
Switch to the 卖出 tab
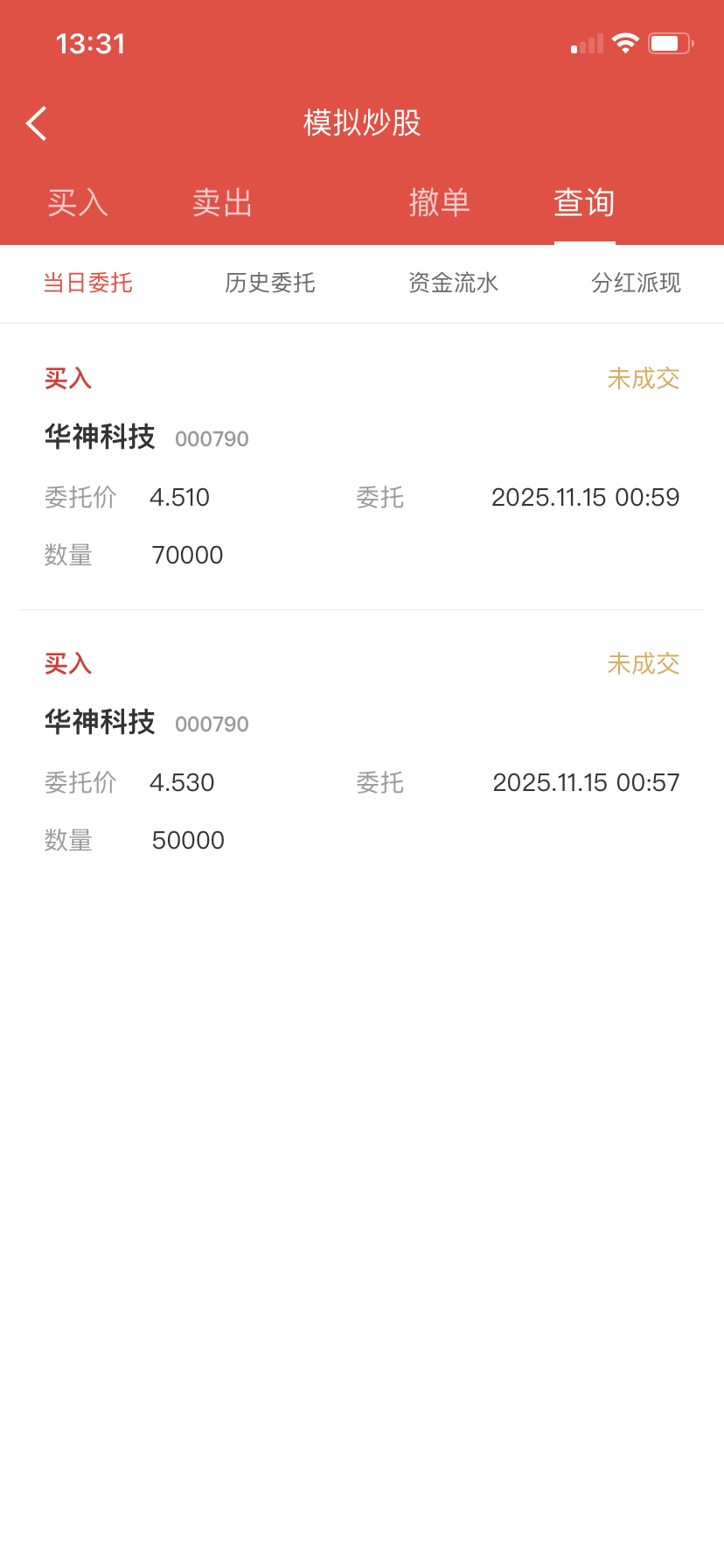tap(222, 203)
